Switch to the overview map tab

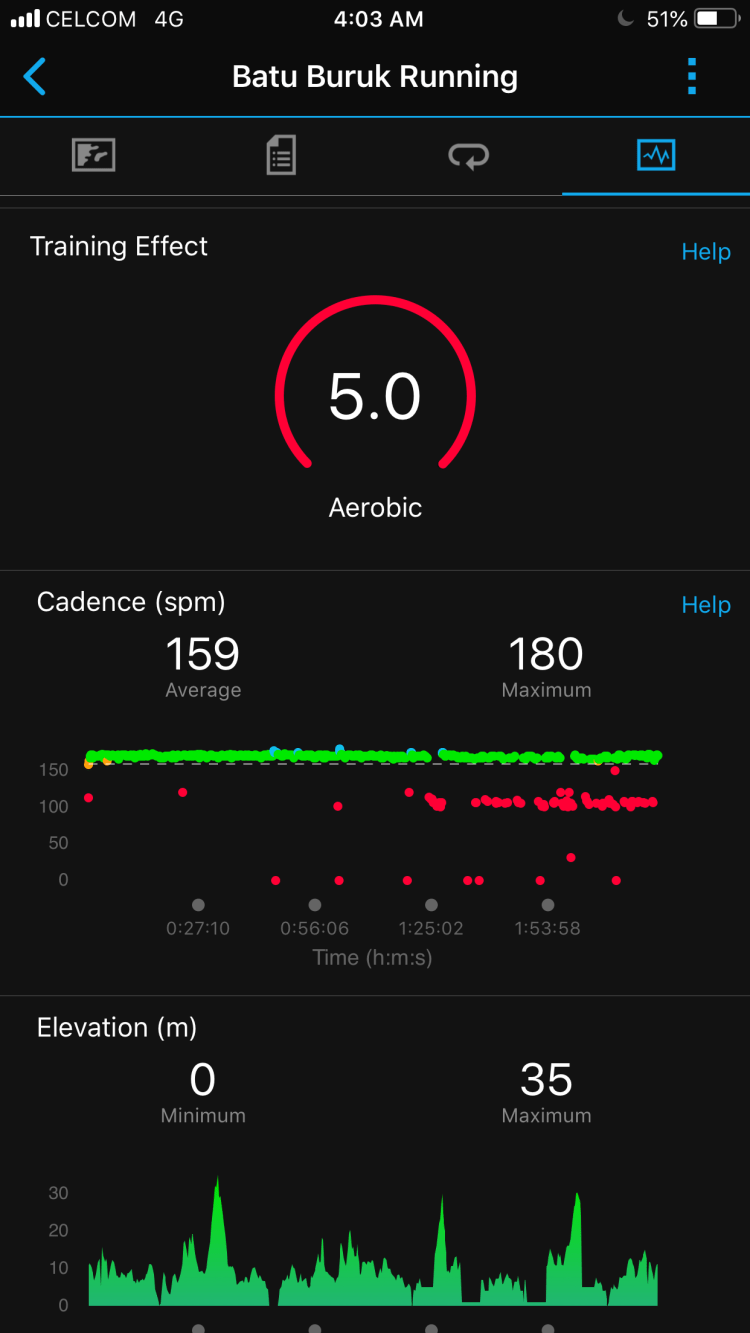(x=94, y=156)
